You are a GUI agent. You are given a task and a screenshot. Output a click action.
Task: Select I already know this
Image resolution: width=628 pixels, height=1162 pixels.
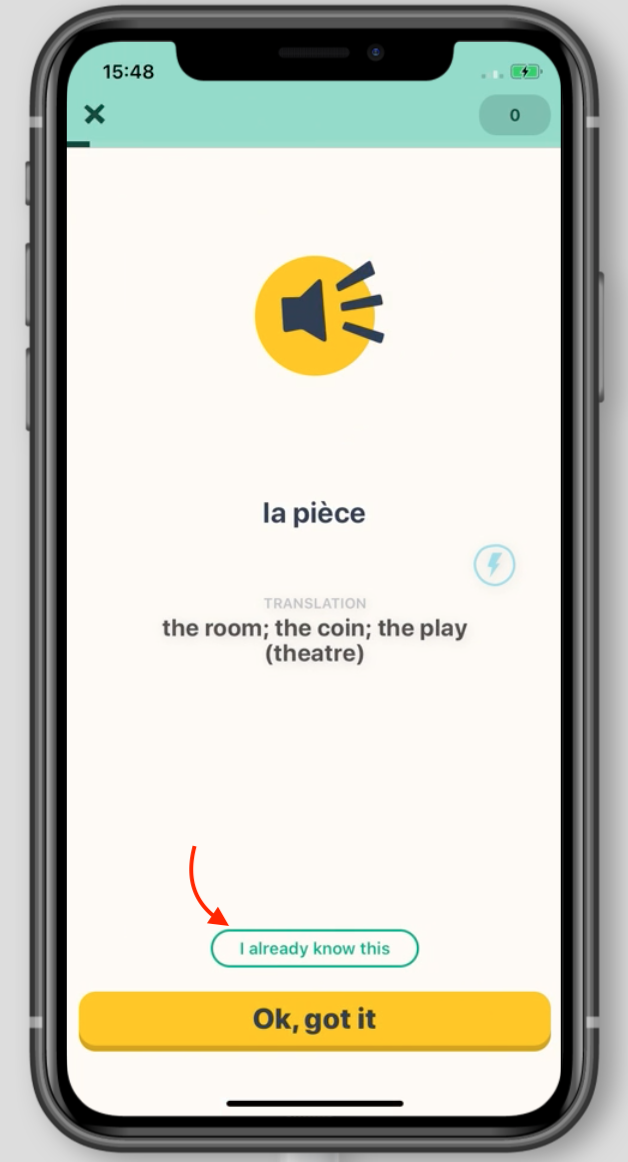[x=314, y=948]
